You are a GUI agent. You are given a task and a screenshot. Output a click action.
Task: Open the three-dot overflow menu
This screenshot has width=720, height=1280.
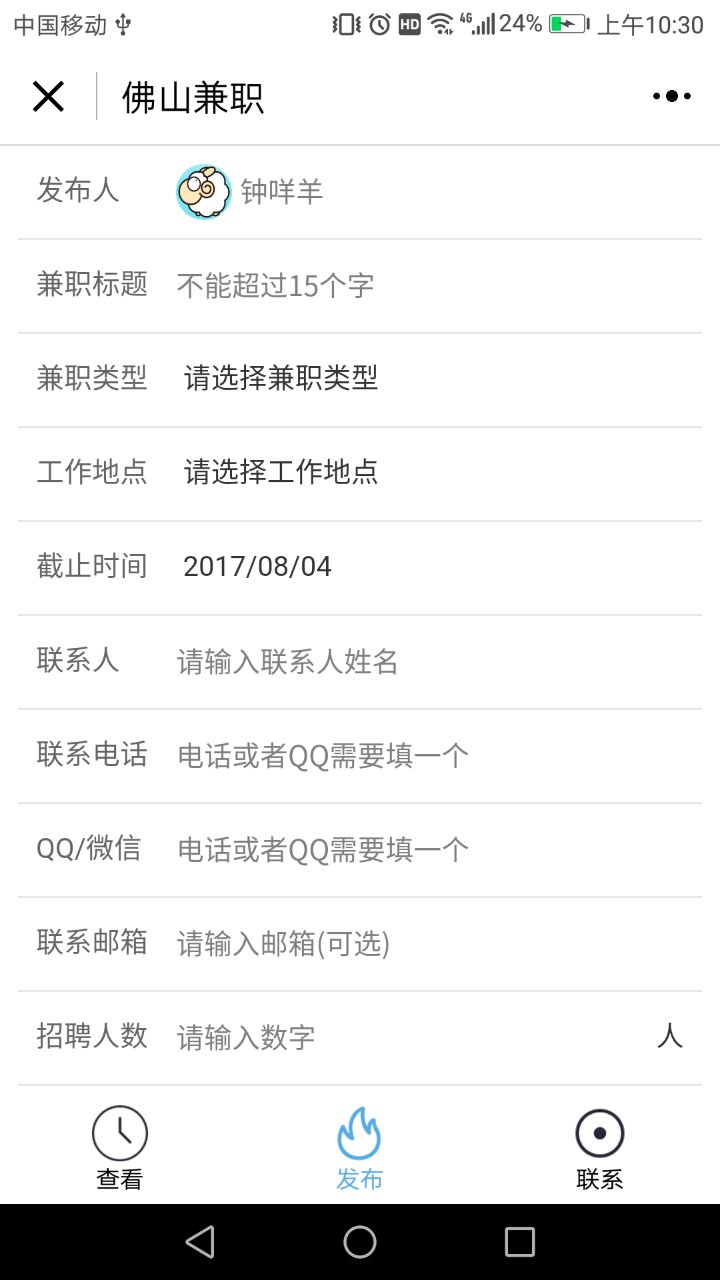671,97
